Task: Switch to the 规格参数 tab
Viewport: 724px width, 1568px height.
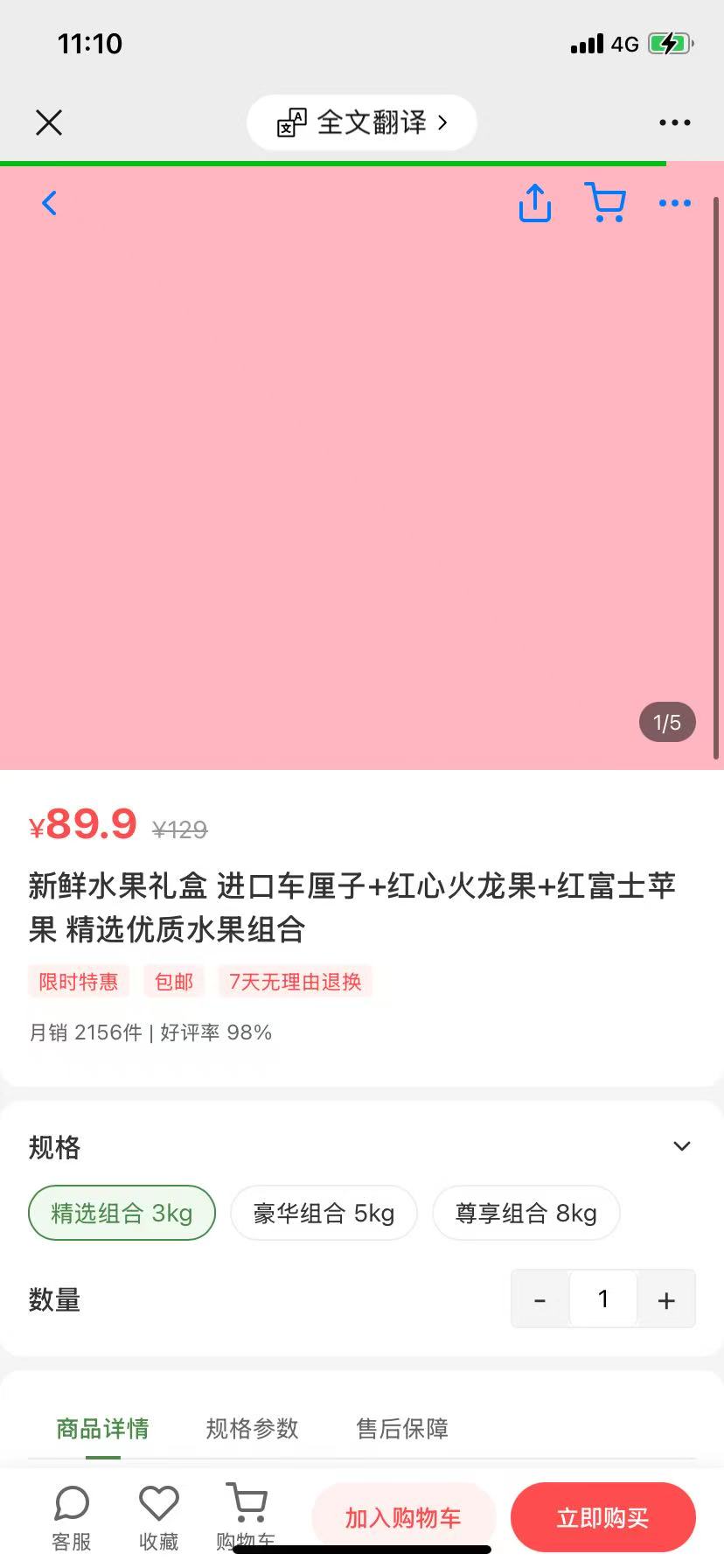Action: pos(252,1429)
